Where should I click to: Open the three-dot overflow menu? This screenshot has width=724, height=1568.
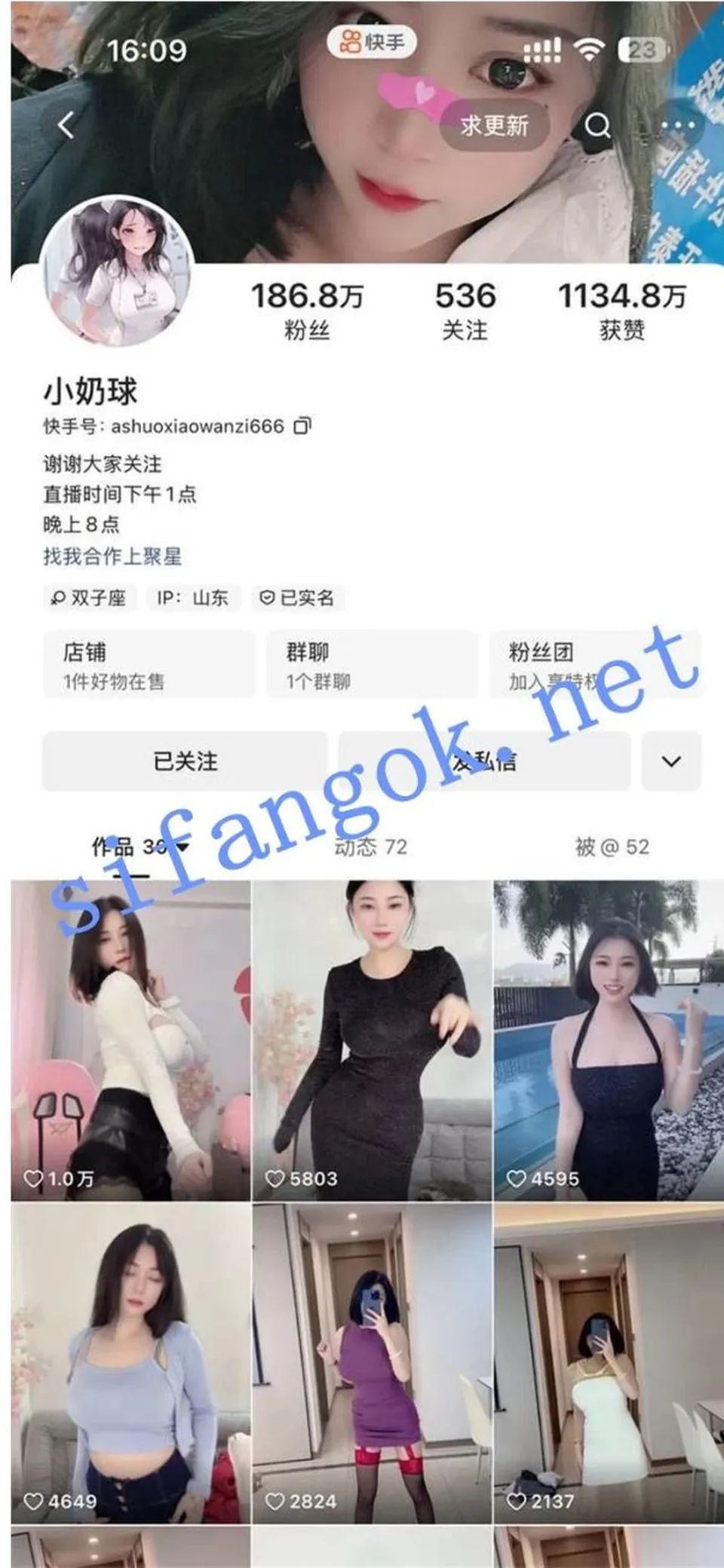pyautogui.click(x=678, y=125)
